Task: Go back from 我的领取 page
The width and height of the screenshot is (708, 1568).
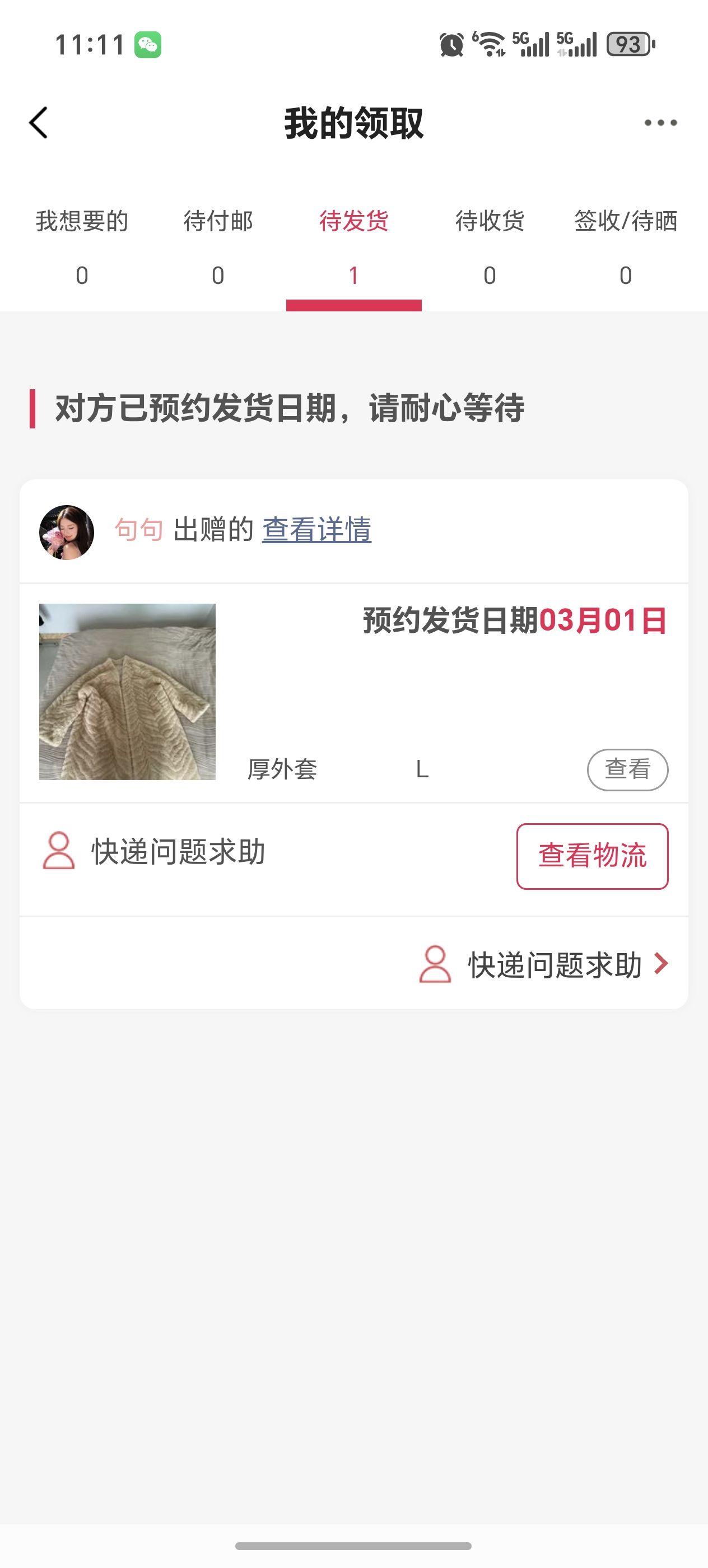Action: 38,123
